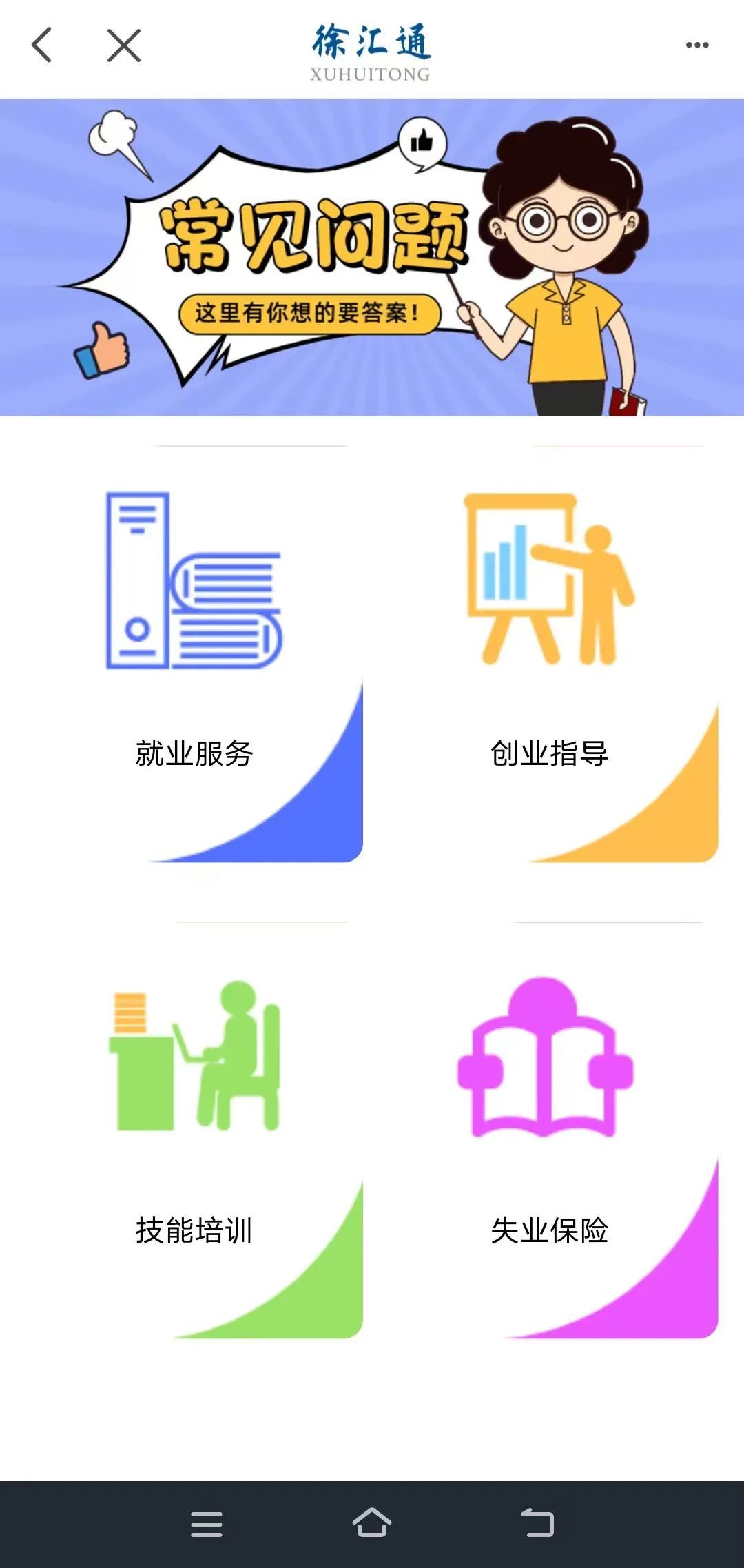The height and width of the screenshot is (1568, 744).
Task: Tap the system home button
Action: point(372,1523)
